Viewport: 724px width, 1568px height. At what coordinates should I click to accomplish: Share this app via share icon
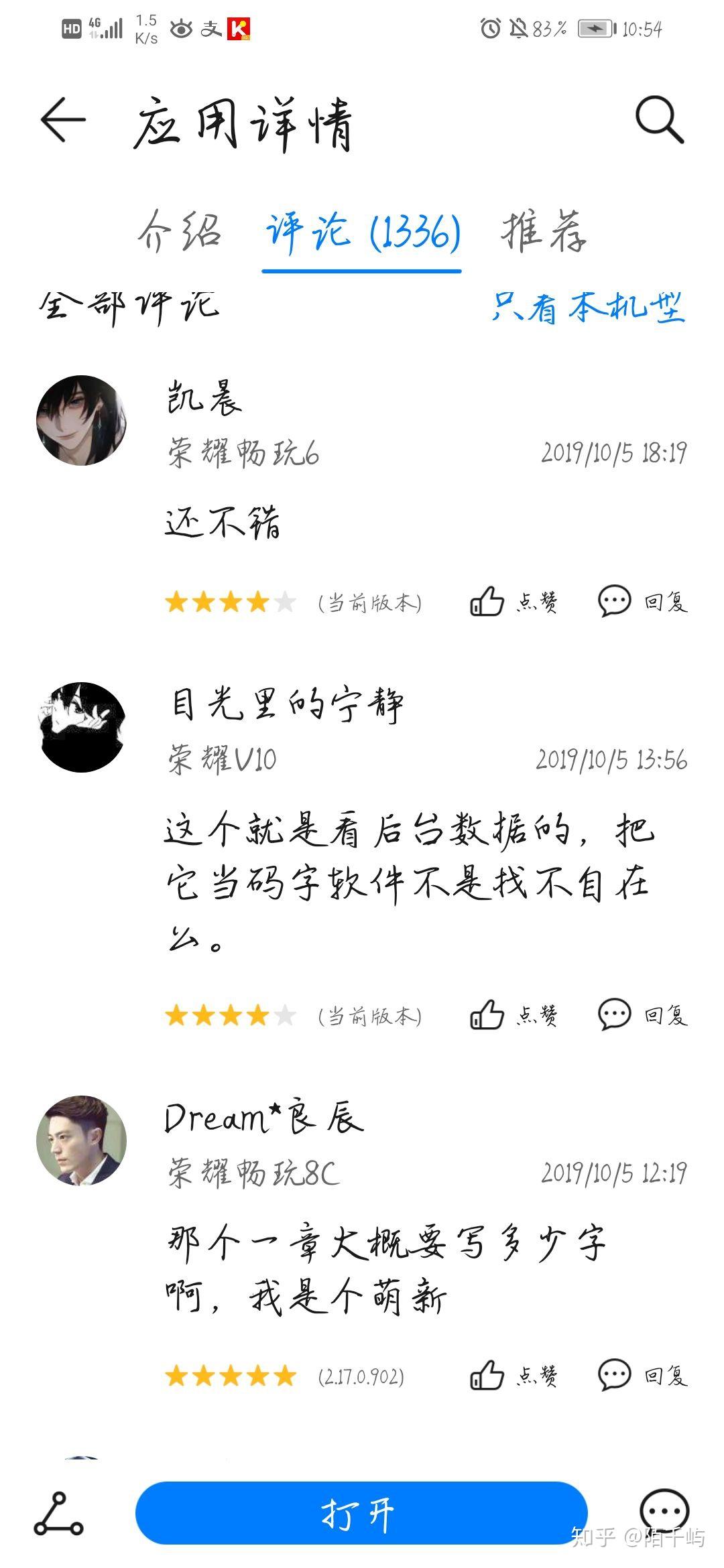click(59, 1514)
